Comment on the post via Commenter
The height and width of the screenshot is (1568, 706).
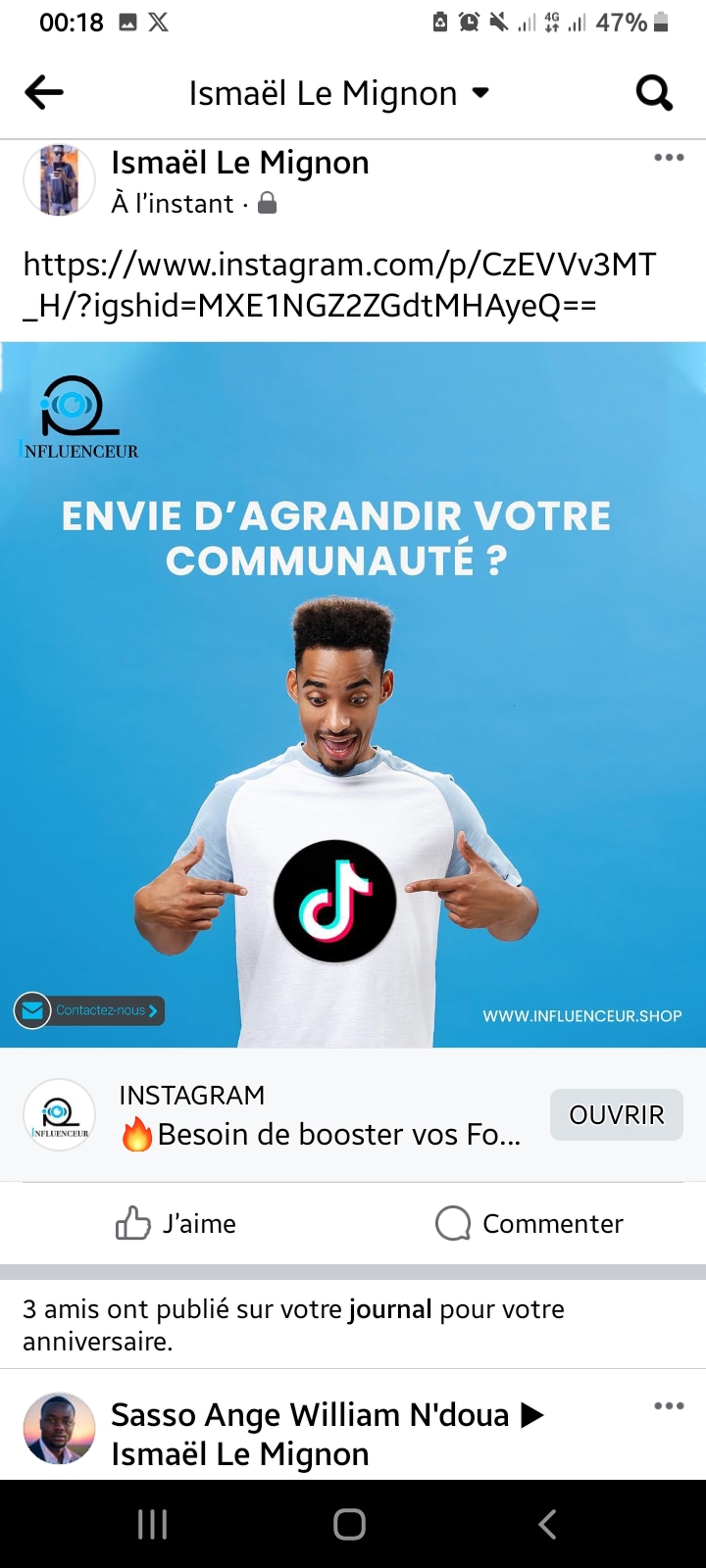(529, 1223)
